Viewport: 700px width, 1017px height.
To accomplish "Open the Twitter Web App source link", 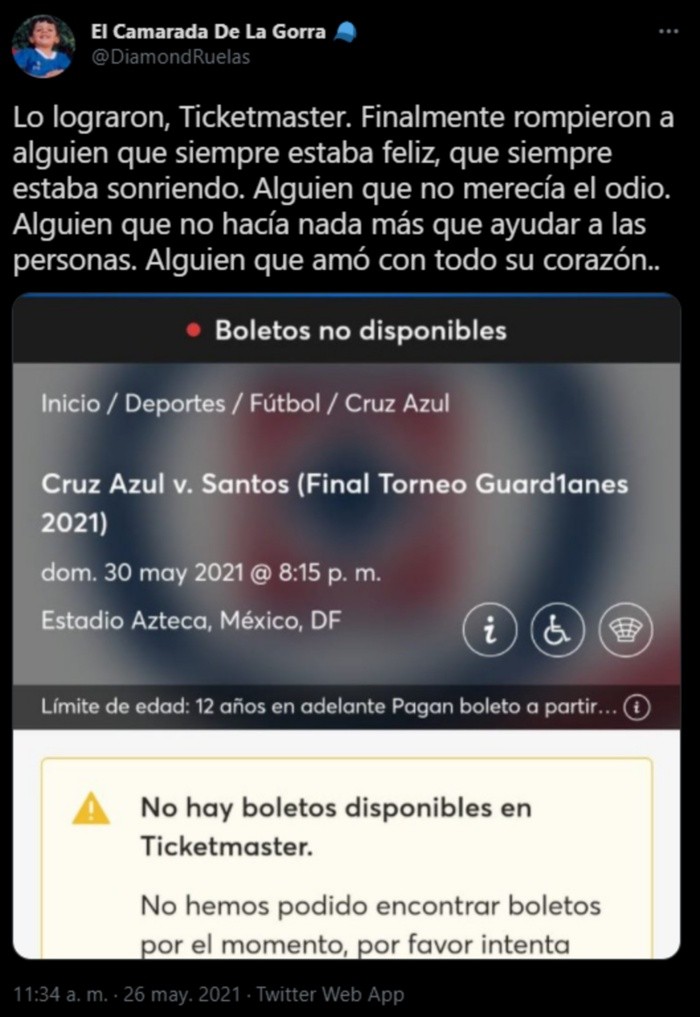I will tap(330, 994).
